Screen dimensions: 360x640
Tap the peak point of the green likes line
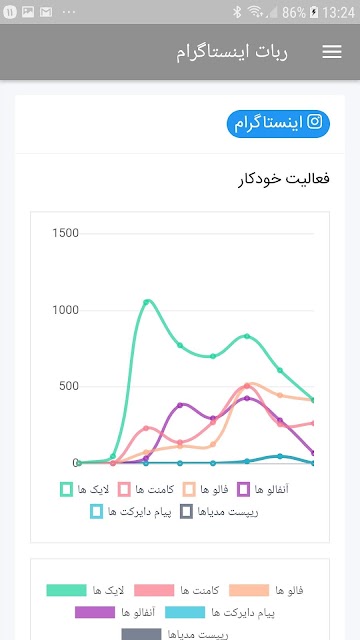(x=147, y=302)
